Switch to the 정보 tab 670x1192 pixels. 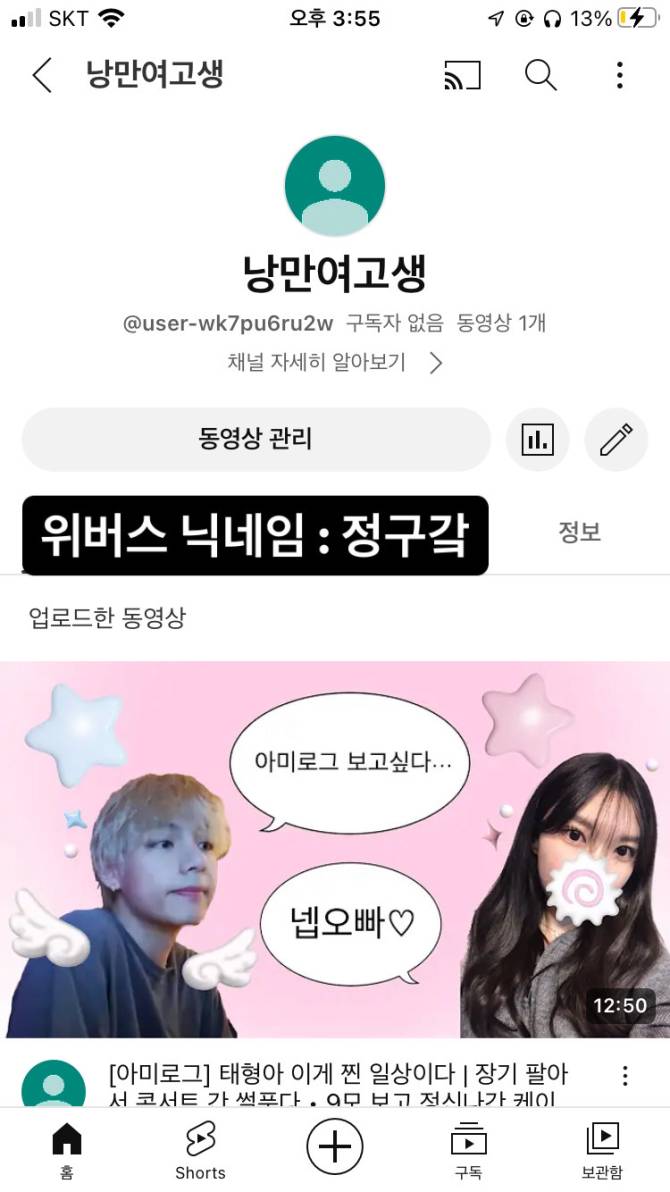(x=579, y=532)
